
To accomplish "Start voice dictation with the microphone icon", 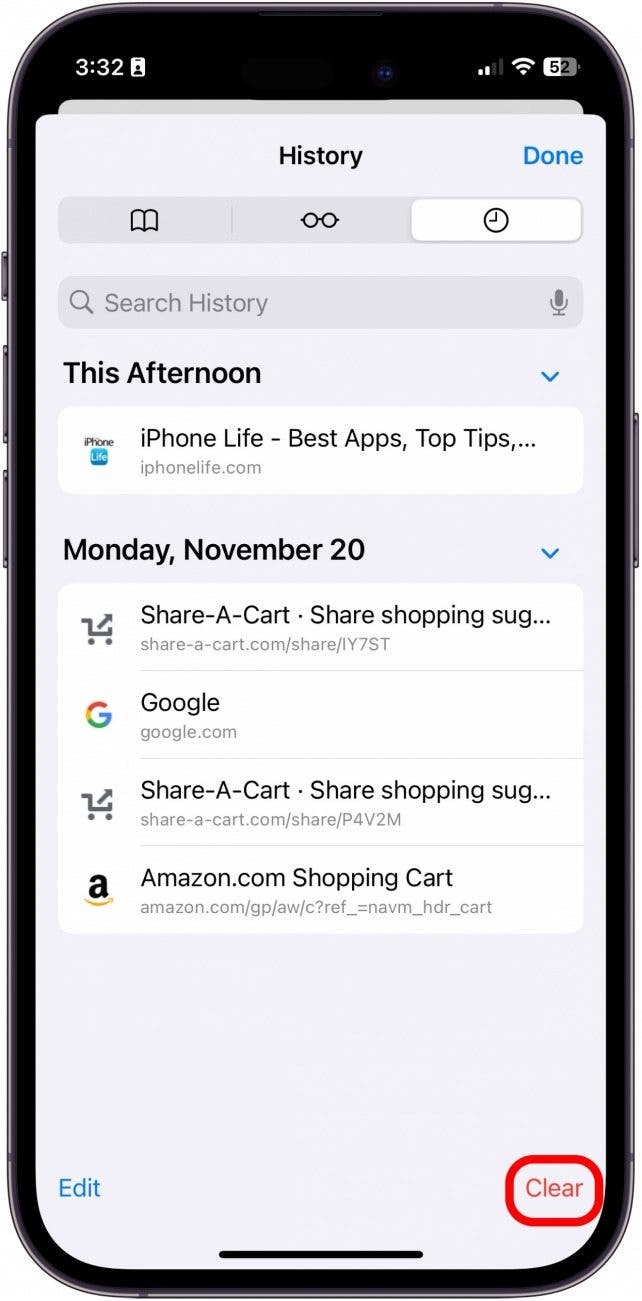I will pos(559,303).
